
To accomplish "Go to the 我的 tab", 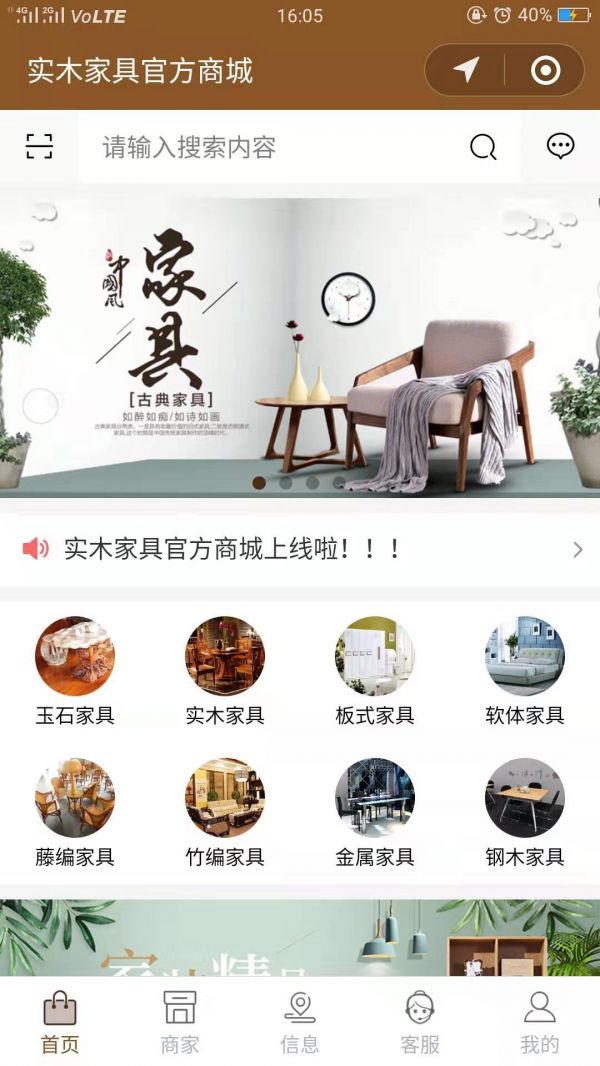I will coord(540,1022).
